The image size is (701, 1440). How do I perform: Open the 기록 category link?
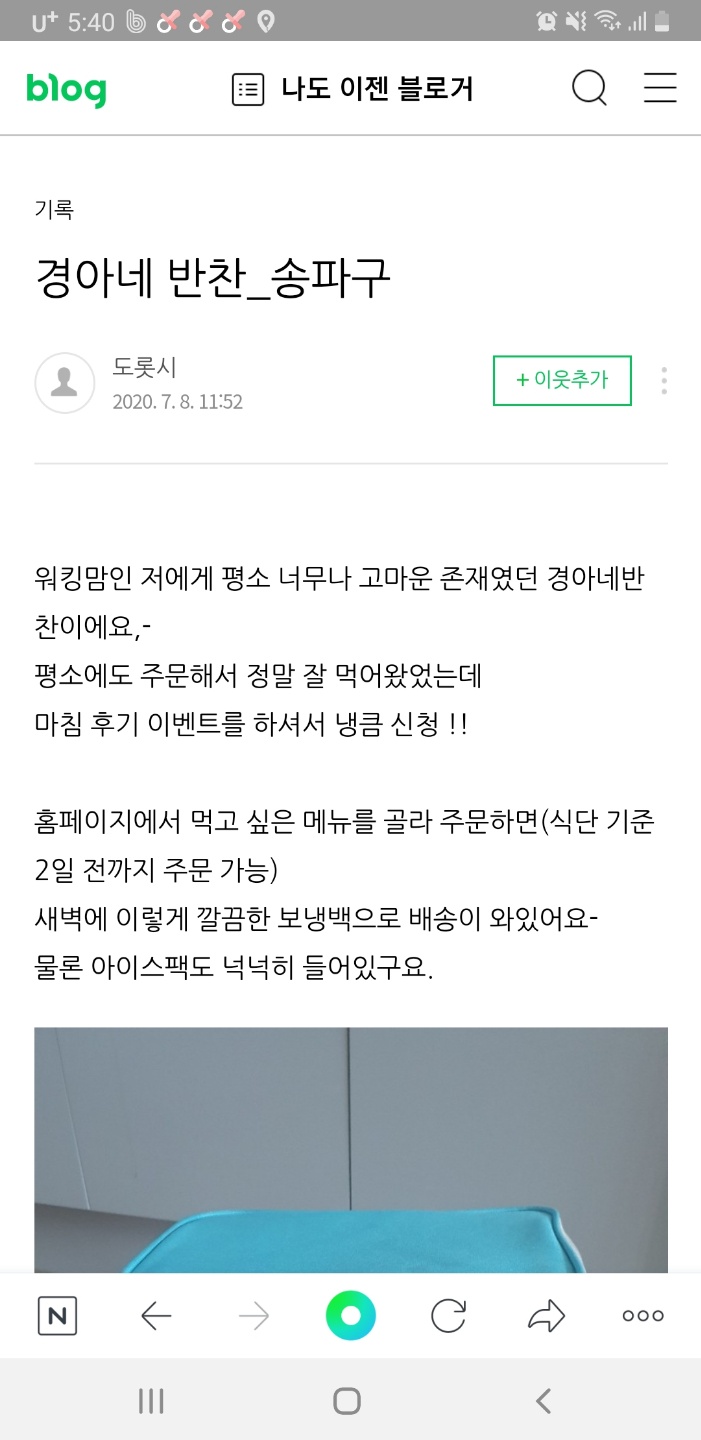coord(54,209)
